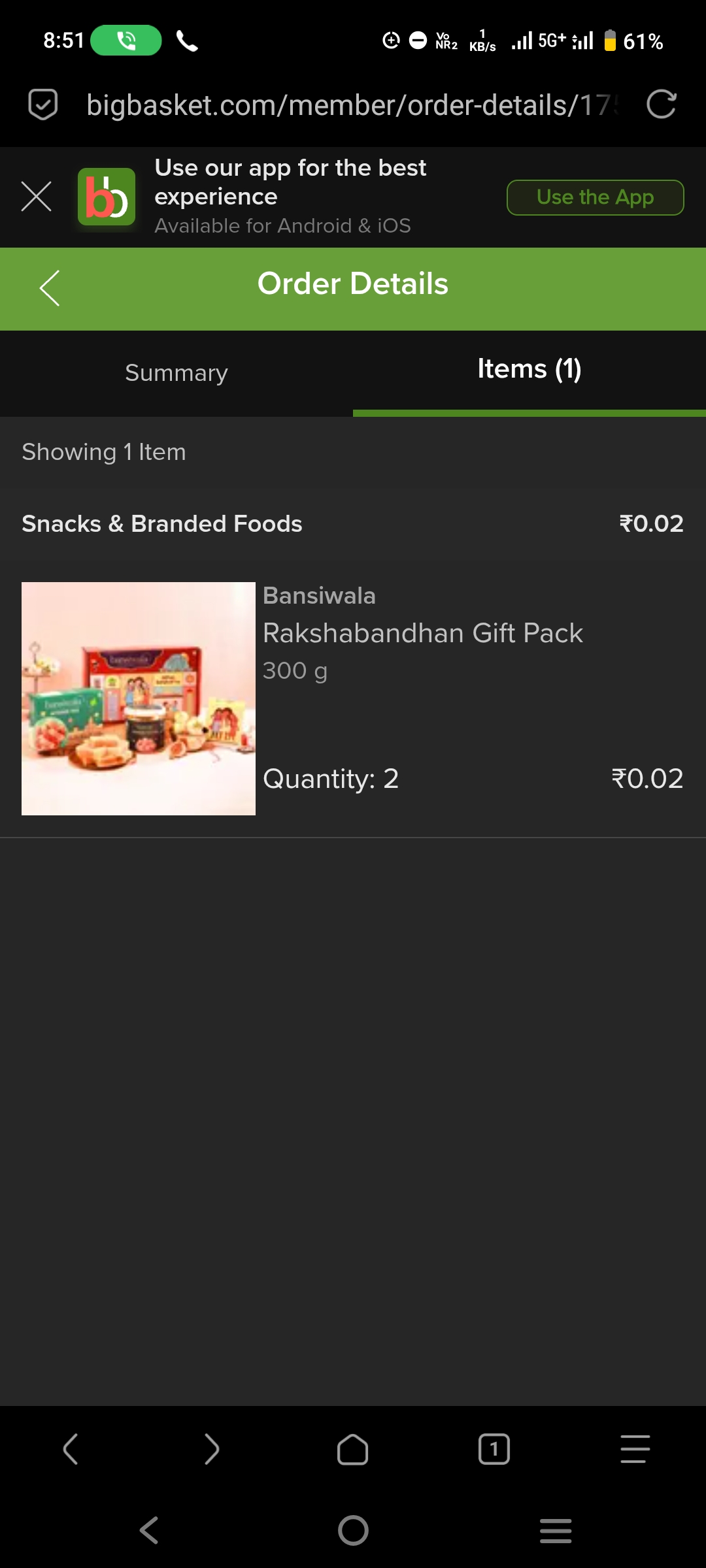View site security info shield icon
Viewport: 706px width, 1568px height.
click(43, 105)
